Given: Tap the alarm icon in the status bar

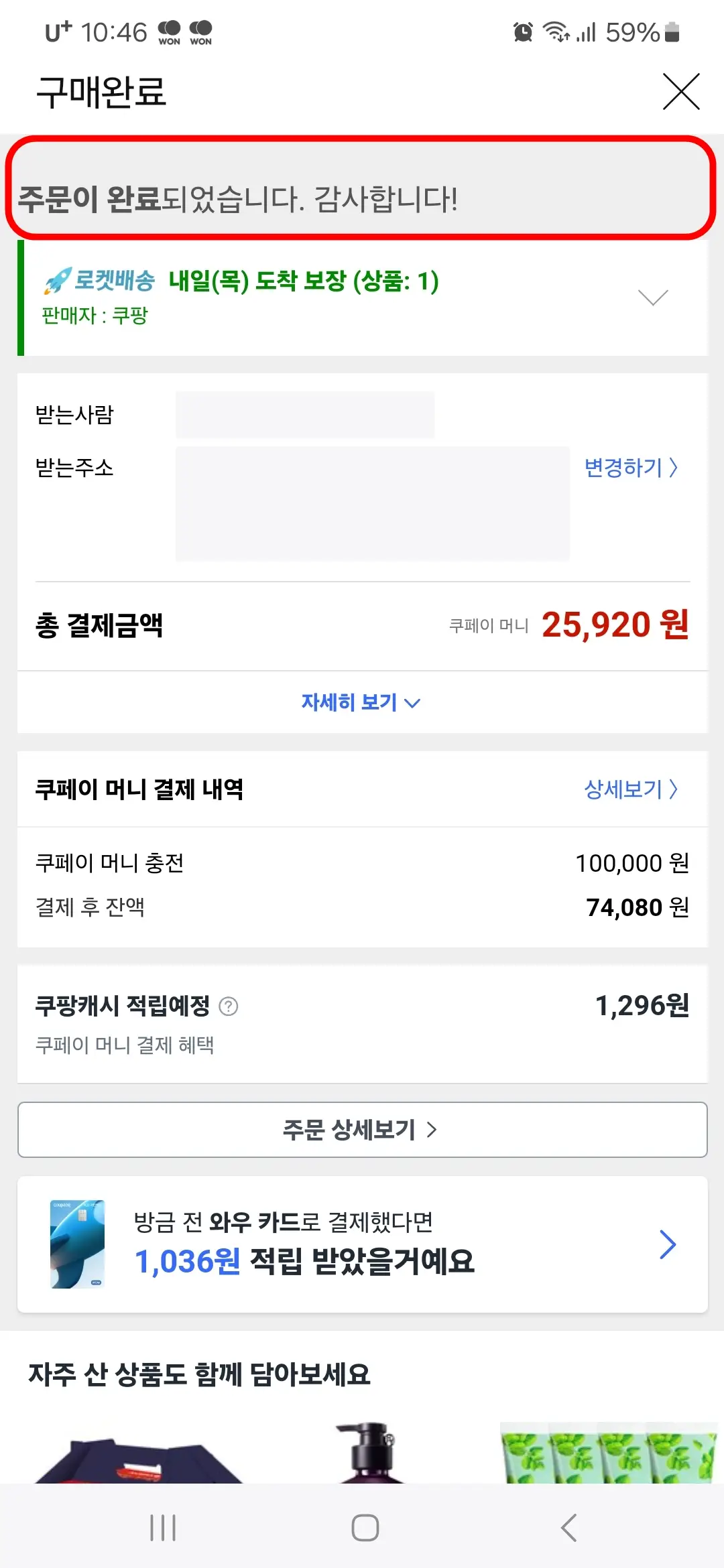Looking at the screenshot, I should tap(523, 31).
